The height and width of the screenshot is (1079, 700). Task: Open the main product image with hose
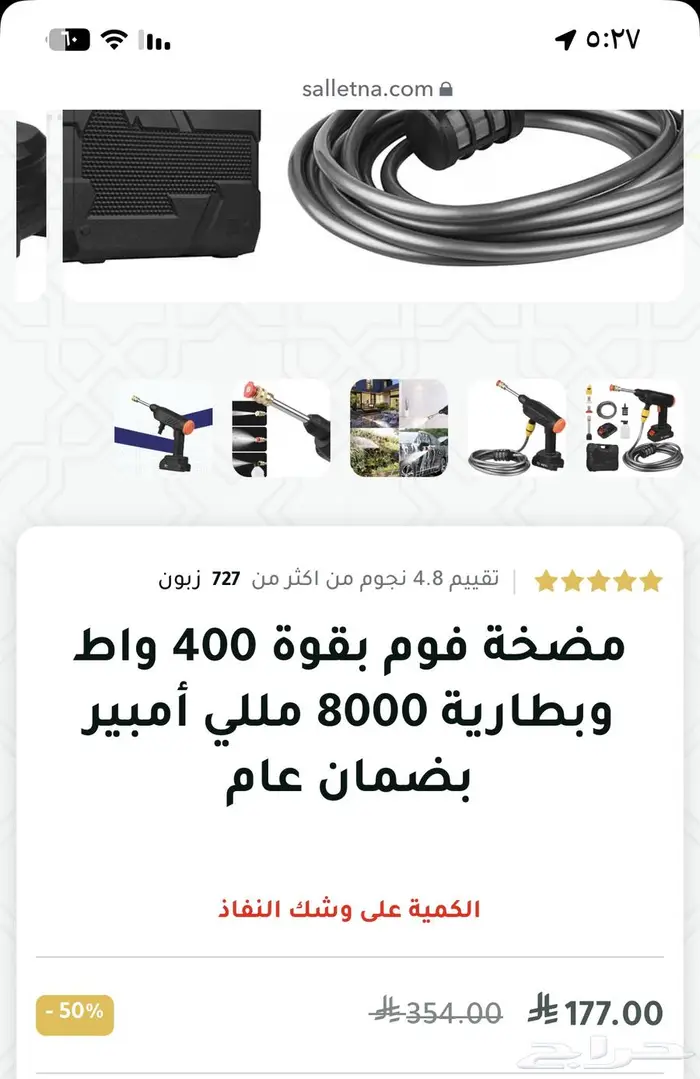(x=370, y=200)
